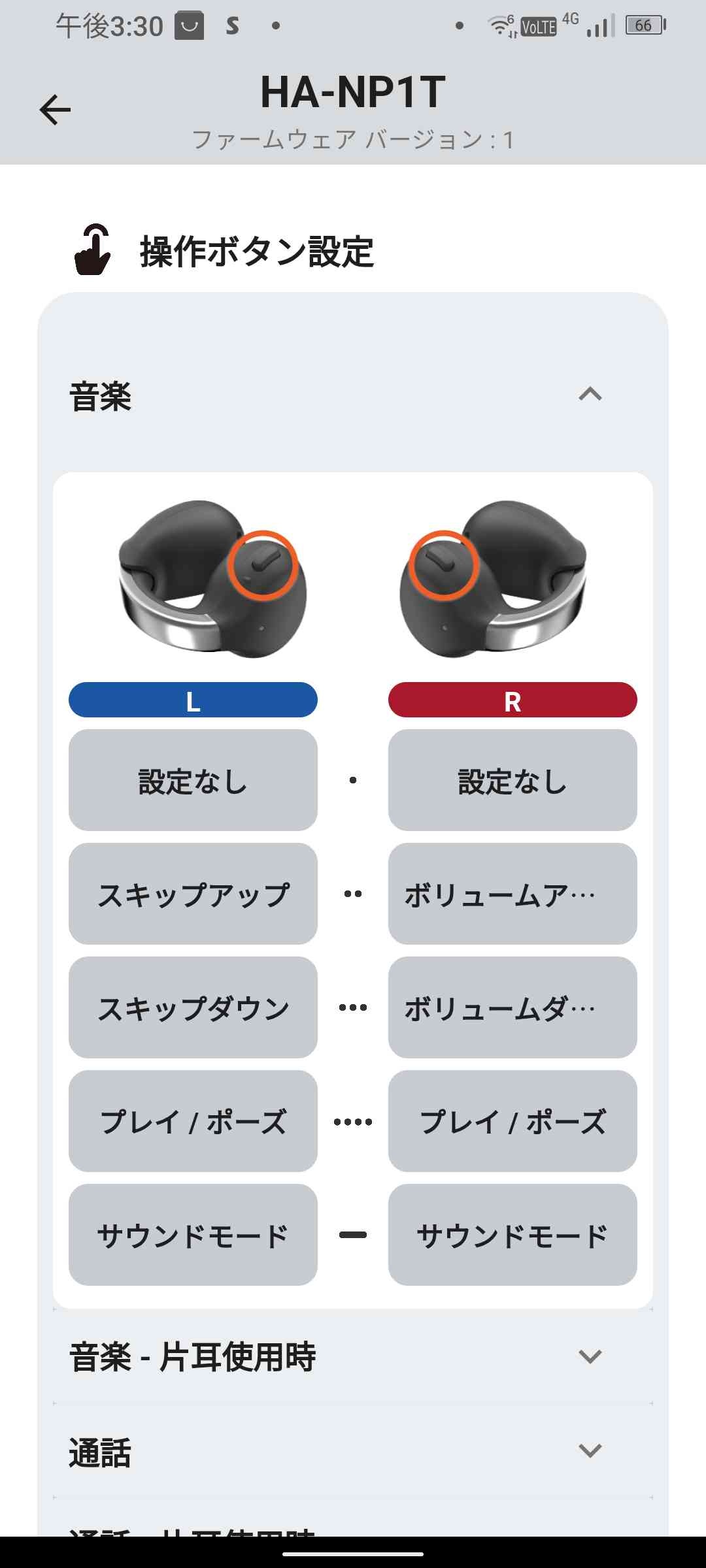Open left スキップアップ button setting
Image resolution: width=706 pixels, height=1568 pixels.
[x=193, y=894]
